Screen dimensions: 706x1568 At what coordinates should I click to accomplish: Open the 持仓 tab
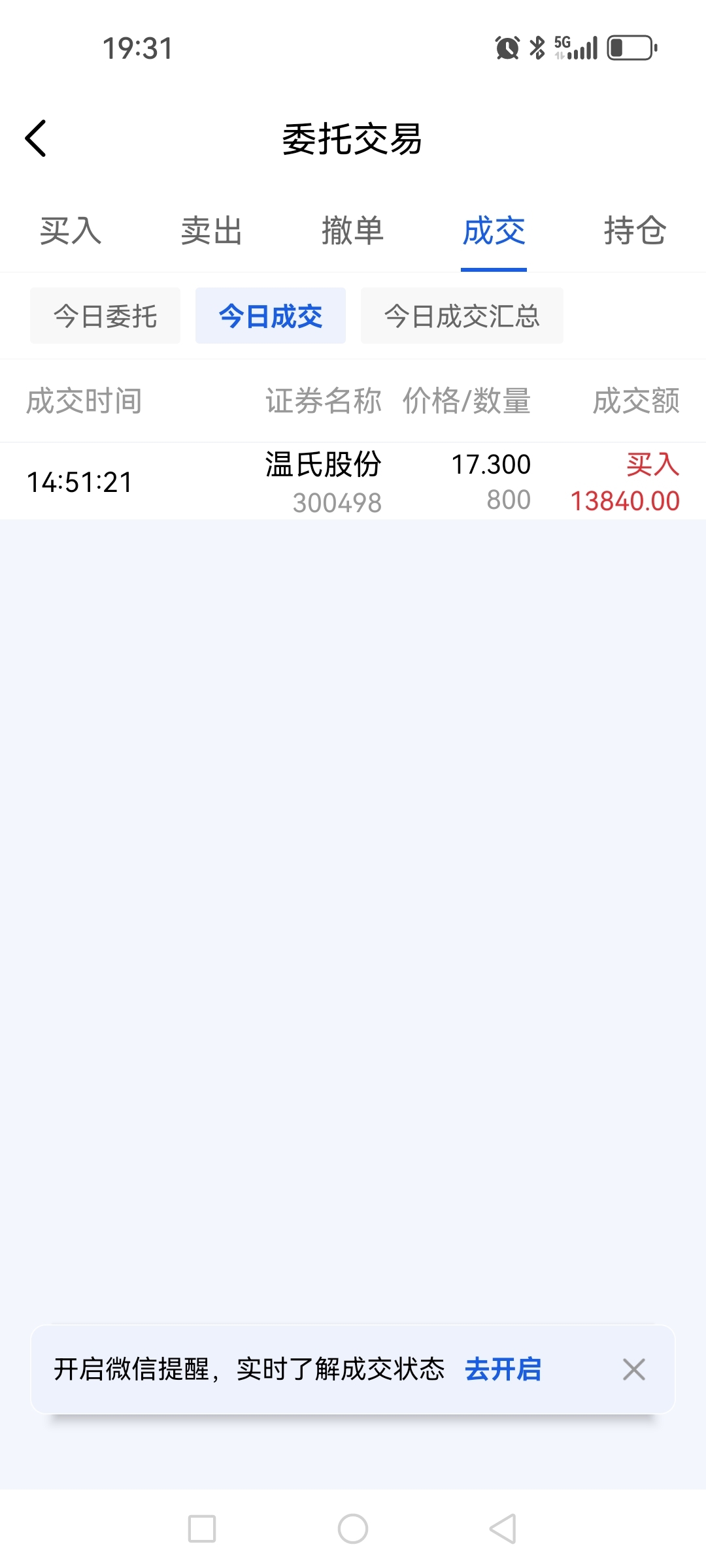[x=635, y=231]
